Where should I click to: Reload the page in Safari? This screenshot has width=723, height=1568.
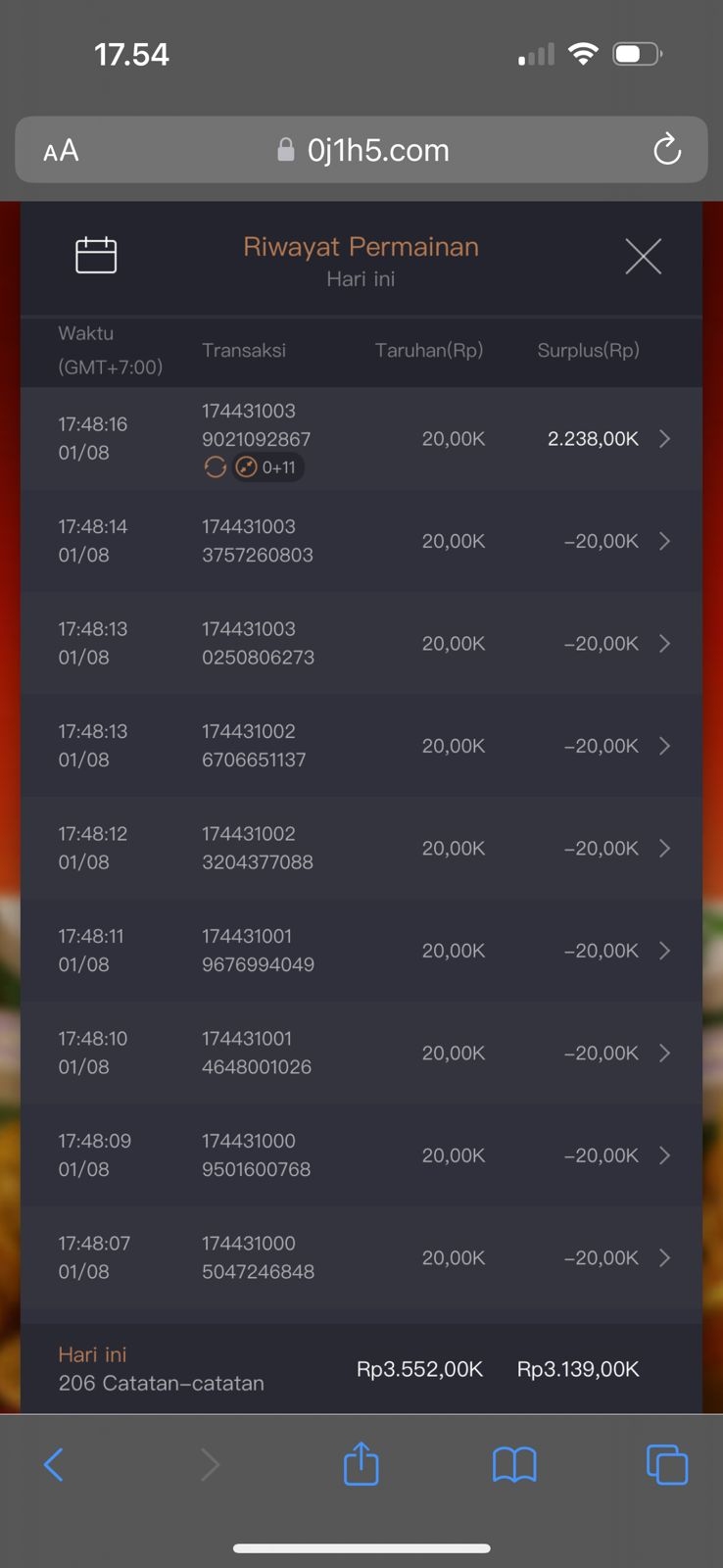667,150
